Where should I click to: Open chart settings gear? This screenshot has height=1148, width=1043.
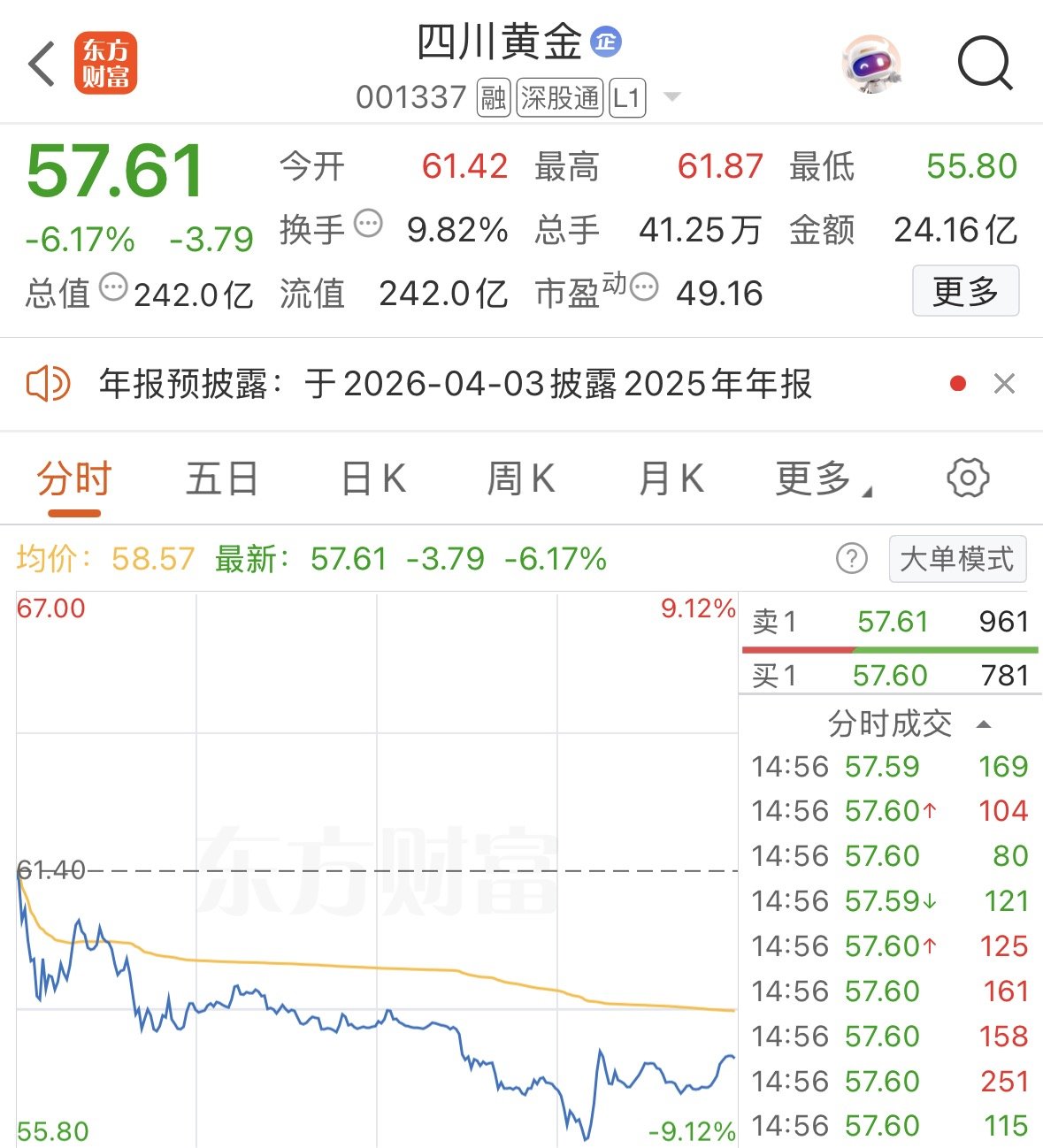[x=968, y=478]
